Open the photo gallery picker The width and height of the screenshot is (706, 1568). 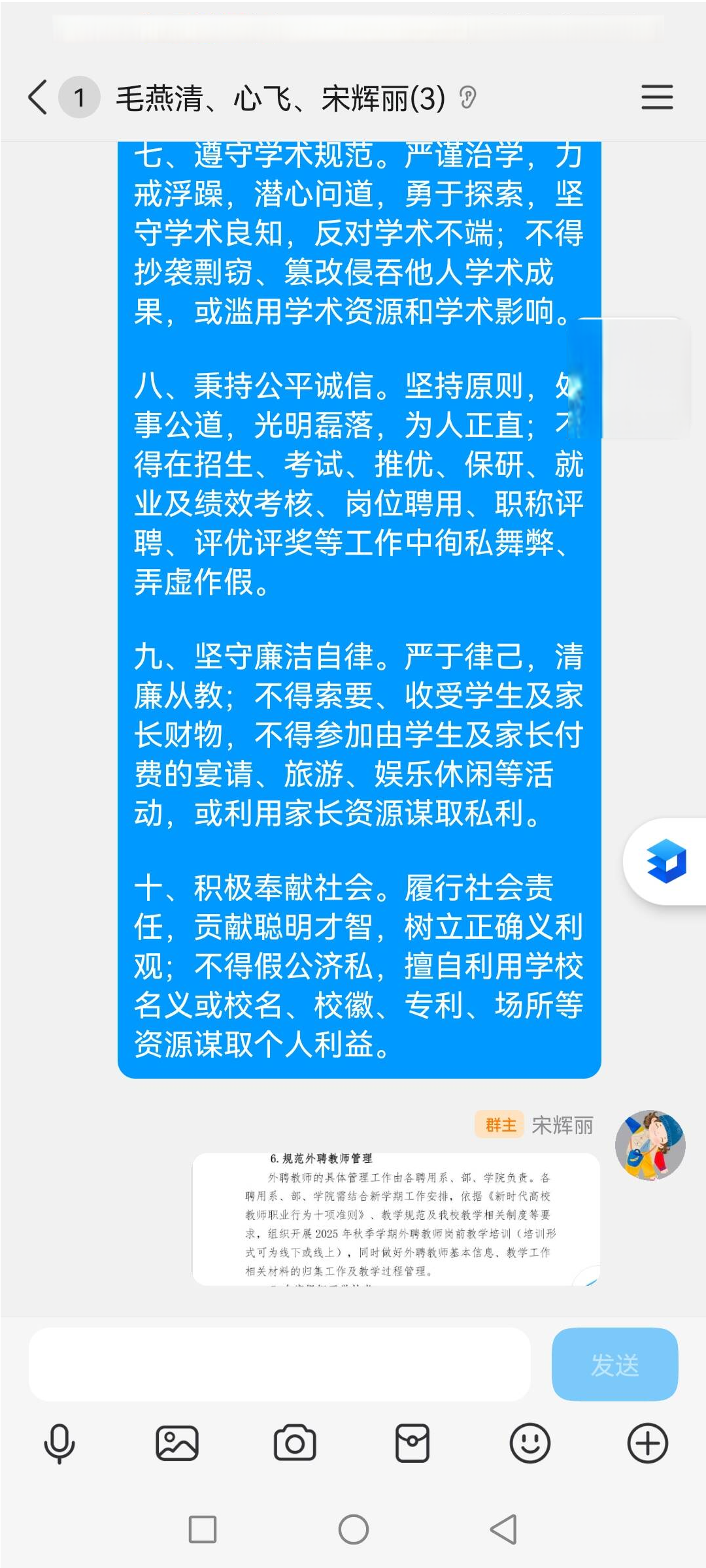tap(177, 1443)
